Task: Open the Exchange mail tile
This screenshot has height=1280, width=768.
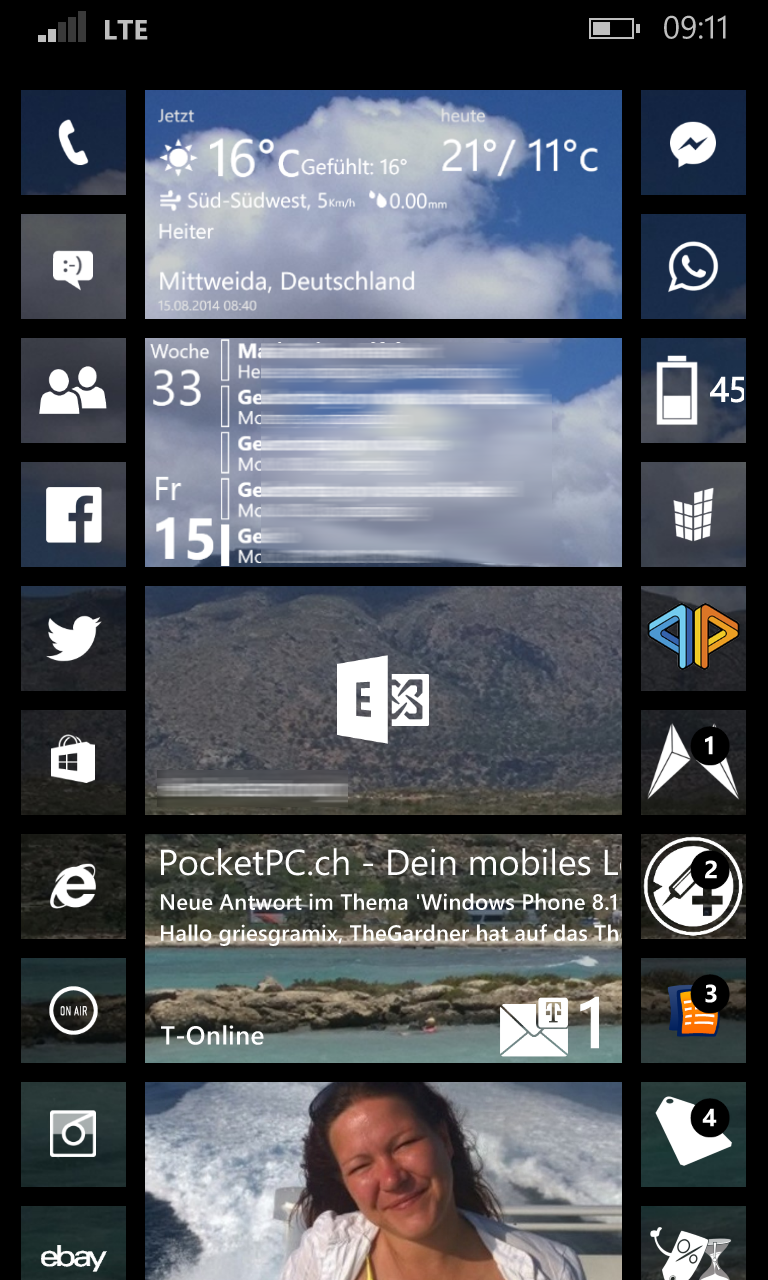Action: tap(383, 700)
